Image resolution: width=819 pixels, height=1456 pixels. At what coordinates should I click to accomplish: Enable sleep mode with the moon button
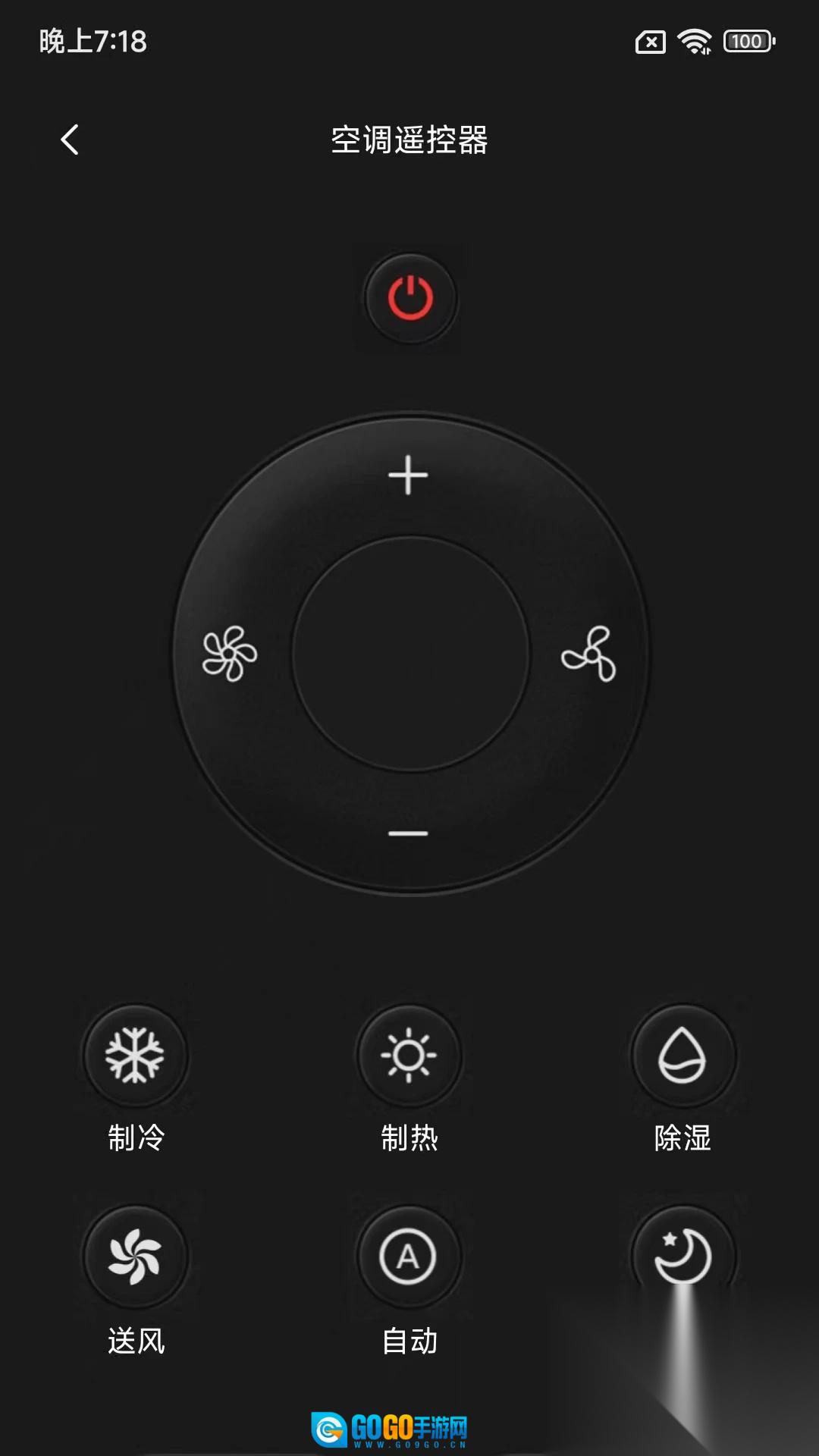point(682,1257)
